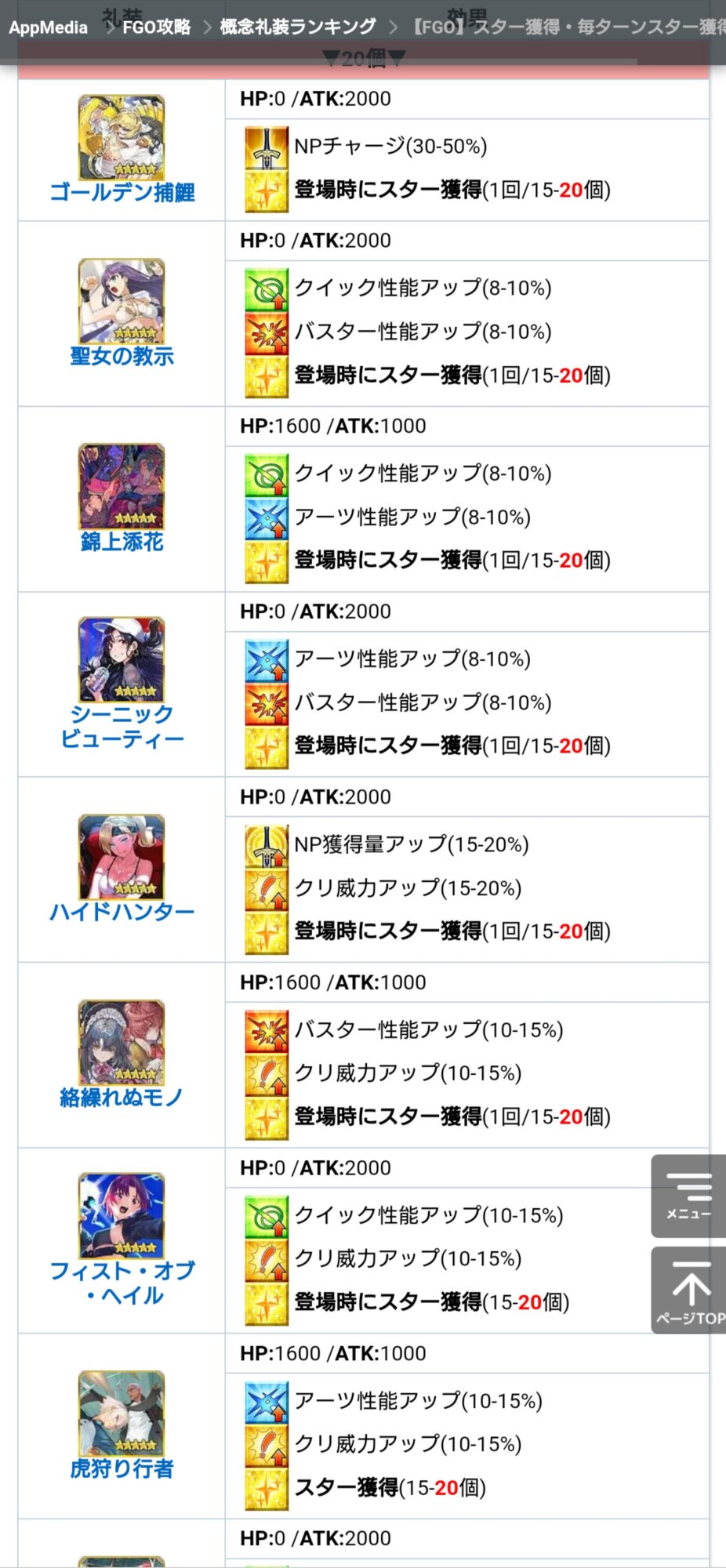Jump back to ページTOP
The image size is (726, 1568).
point(688,1290)
